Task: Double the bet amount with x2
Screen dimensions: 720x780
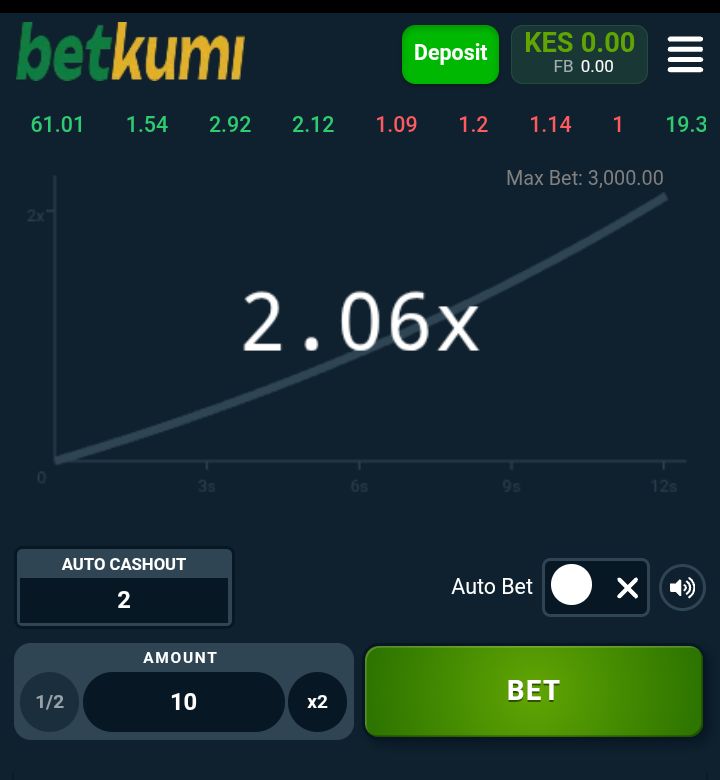Action: pos(317,702)
